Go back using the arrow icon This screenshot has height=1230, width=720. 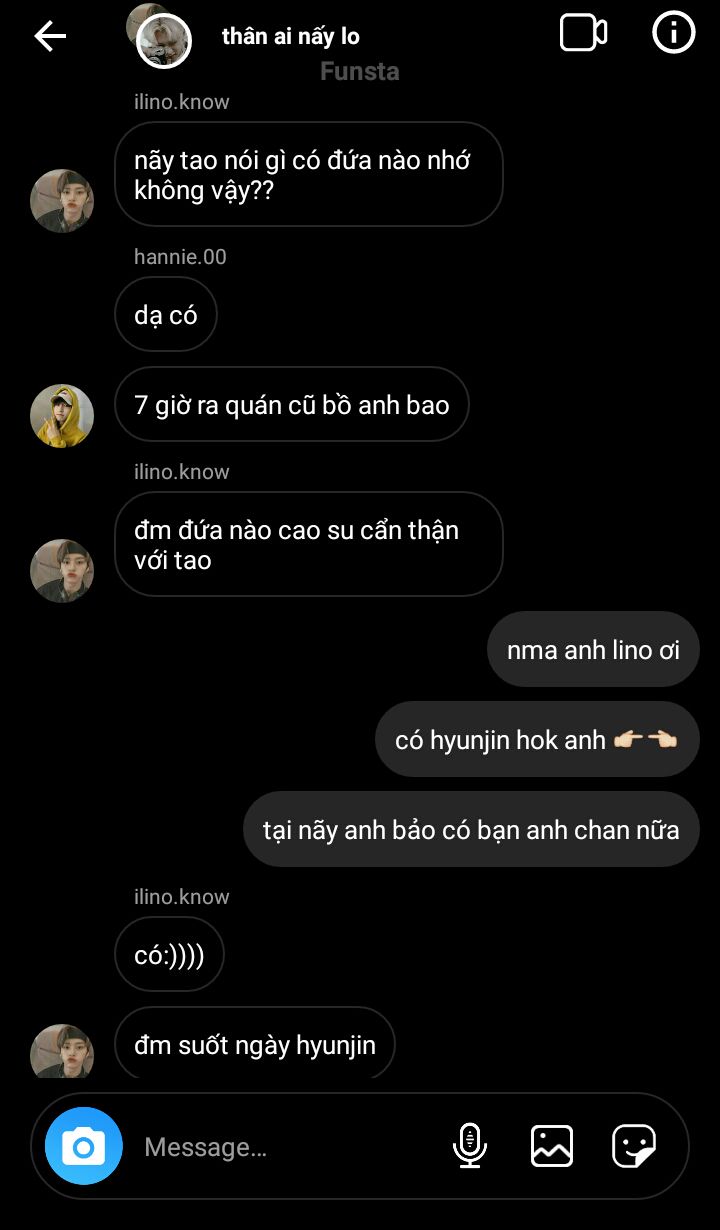50,36
